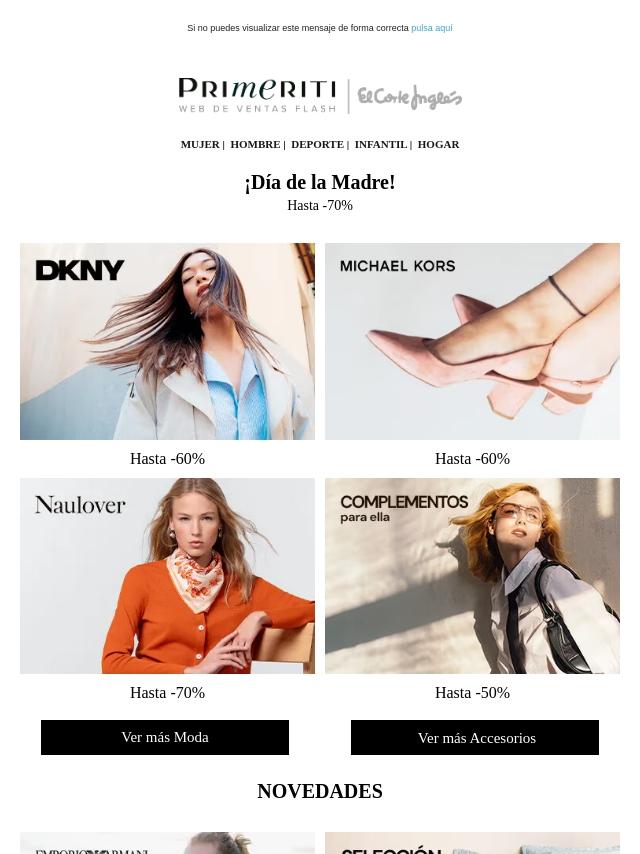Visit the HOGAR category
640x854 pixels.
[x=438, y=144]
